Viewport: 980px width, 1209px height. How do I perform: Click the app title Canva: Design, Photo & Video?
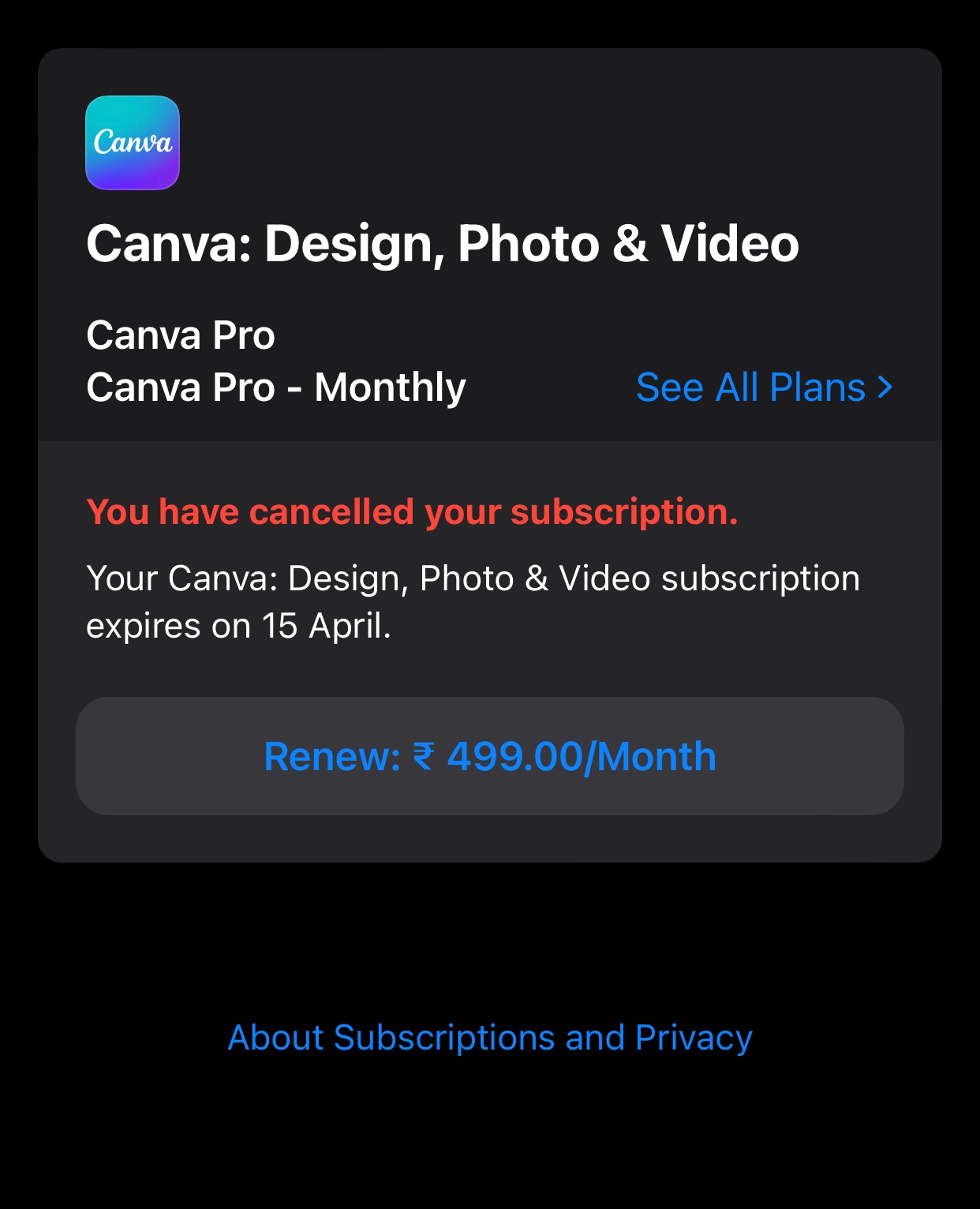point(444,245)
